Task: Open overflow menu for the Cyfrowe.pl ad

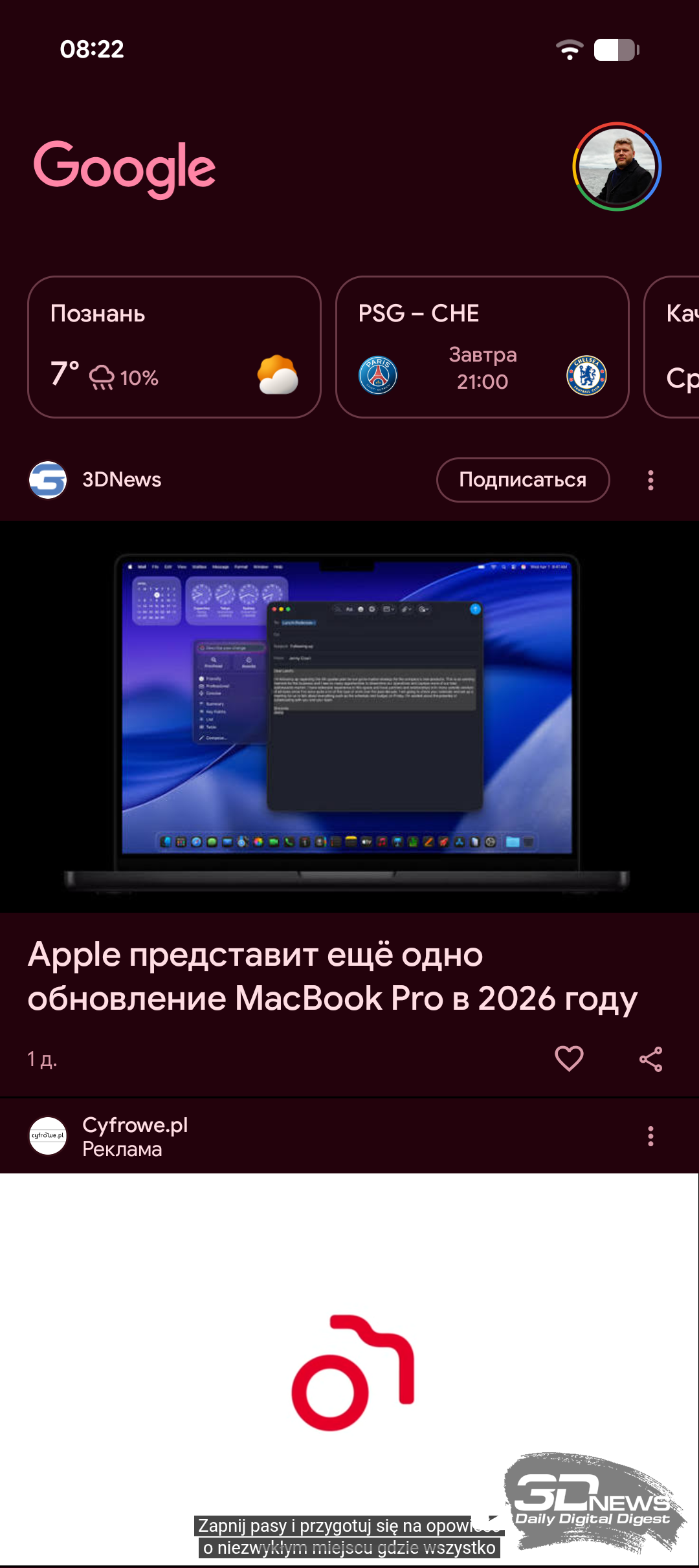Action: pos(650,1137)
